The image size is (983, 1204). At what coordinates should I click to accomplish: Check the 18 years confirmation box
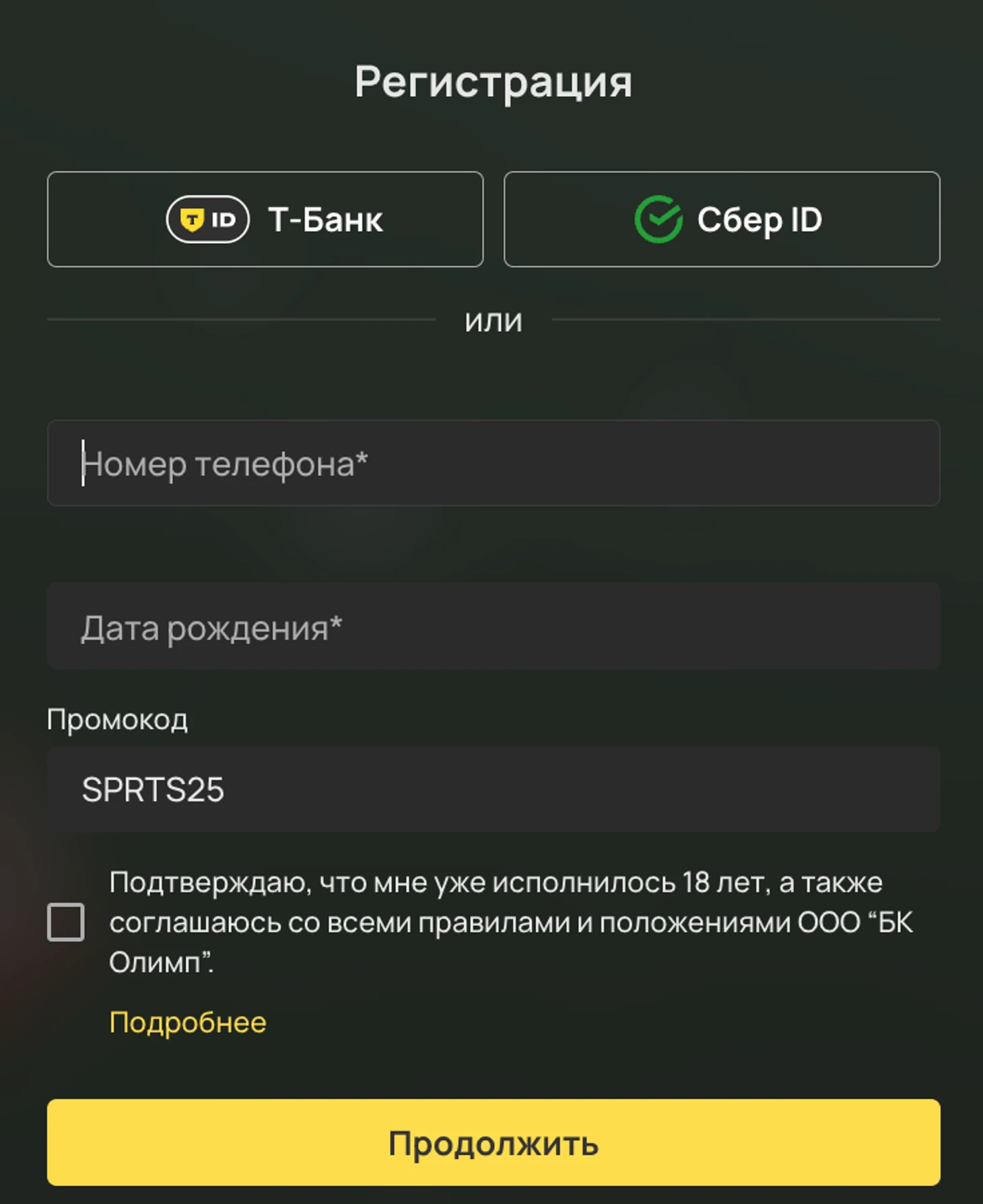(x=66, y=922)
